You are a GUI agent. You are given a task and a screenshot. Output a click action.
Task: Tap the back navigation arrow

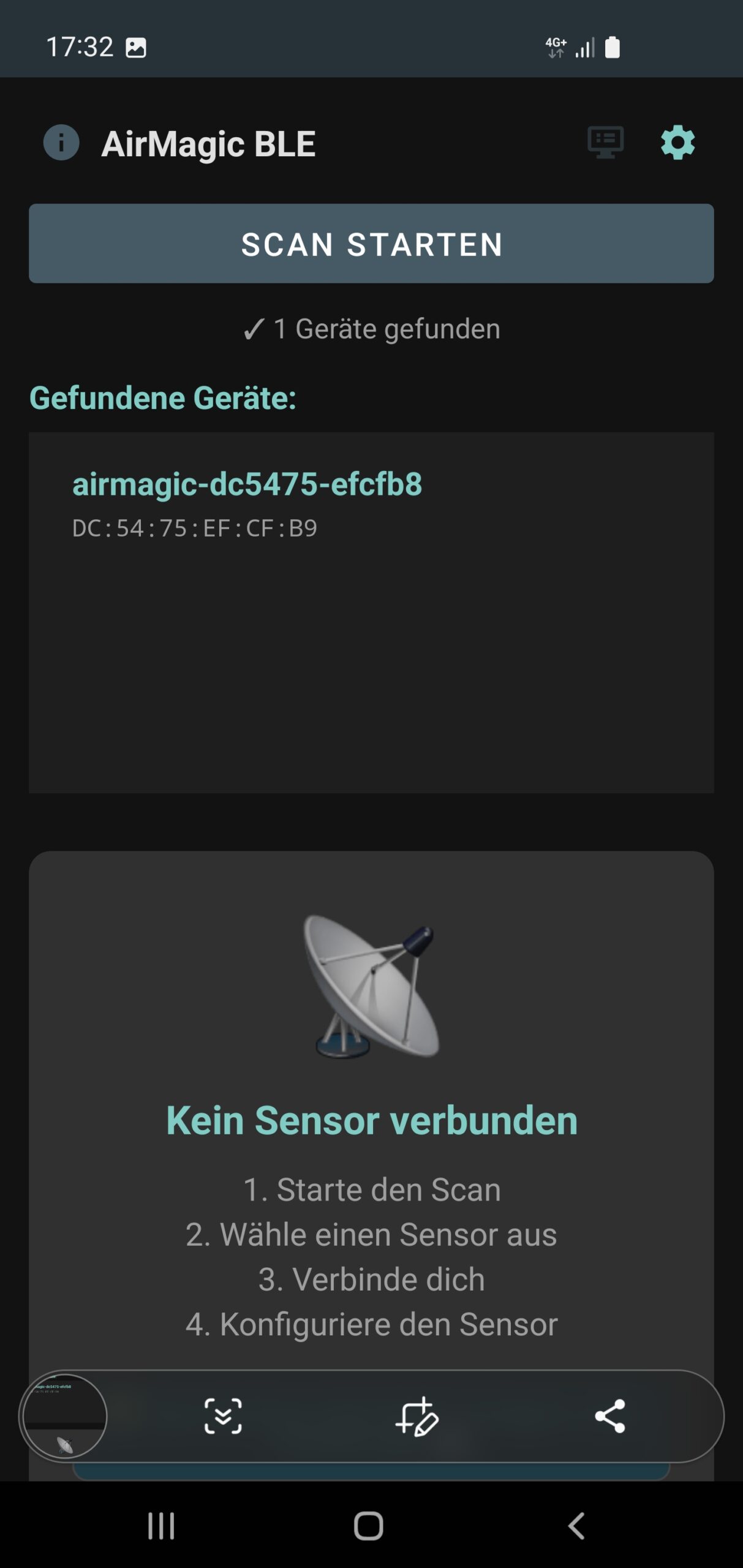[576, 1525]
